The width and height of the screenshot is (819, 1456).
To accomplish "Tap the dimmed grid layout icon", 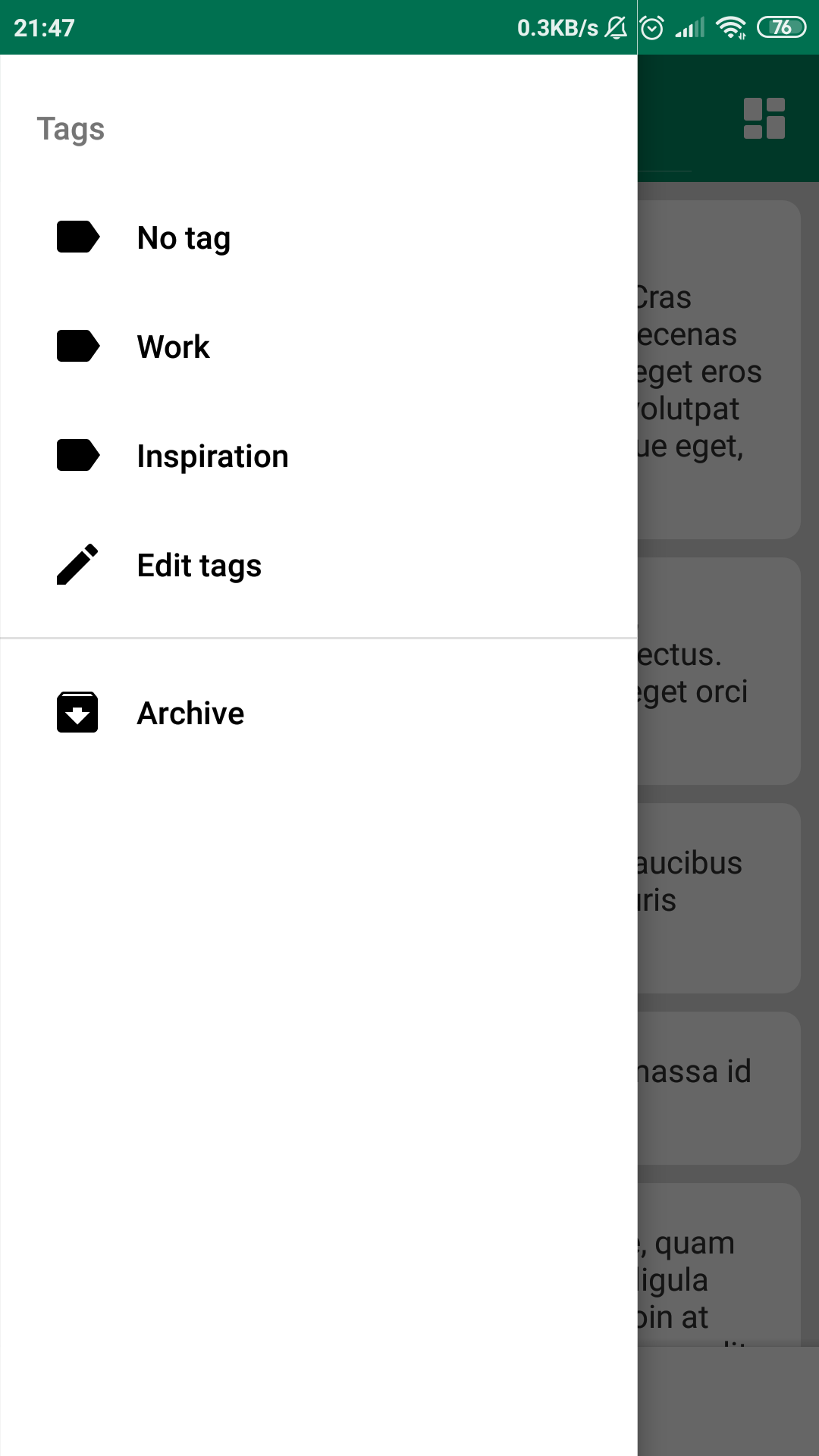I will click(x=764, y=119).
